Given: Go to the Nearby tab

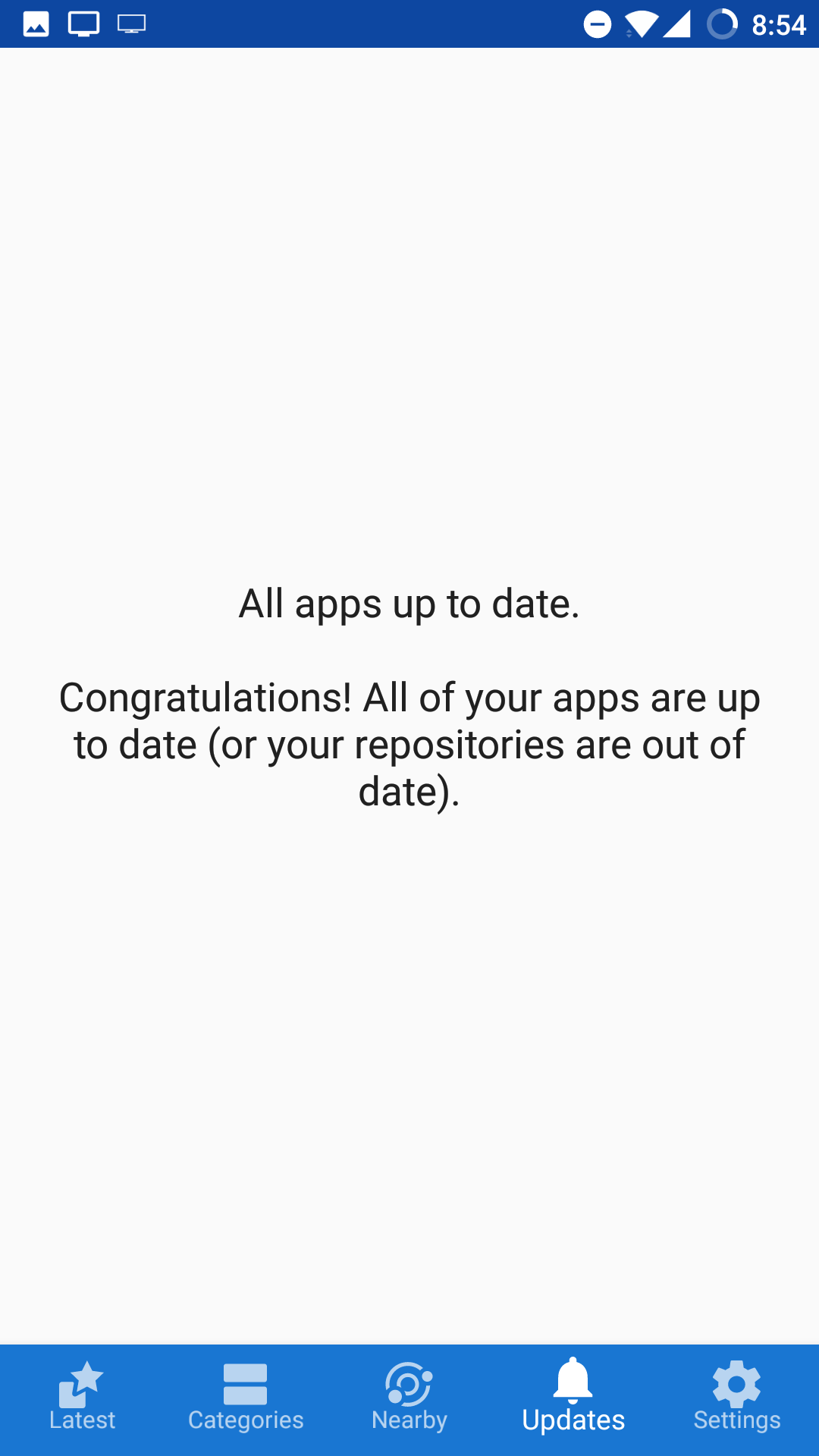Looking at the screenshot, I should (x=409, y=1399).
